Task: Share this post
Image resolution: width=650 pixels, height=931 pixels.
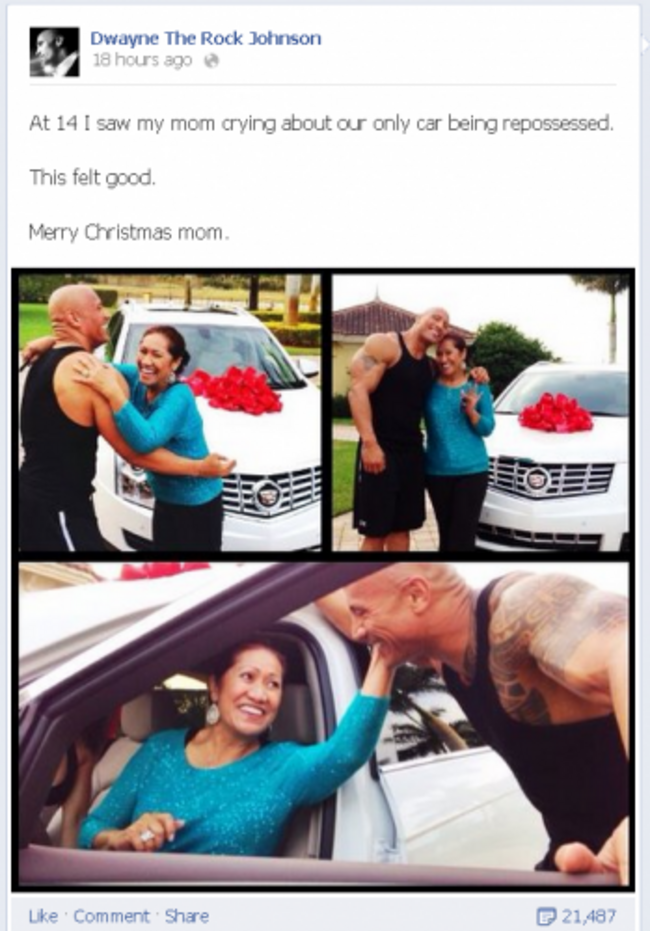Action: (x=185, y=915)
